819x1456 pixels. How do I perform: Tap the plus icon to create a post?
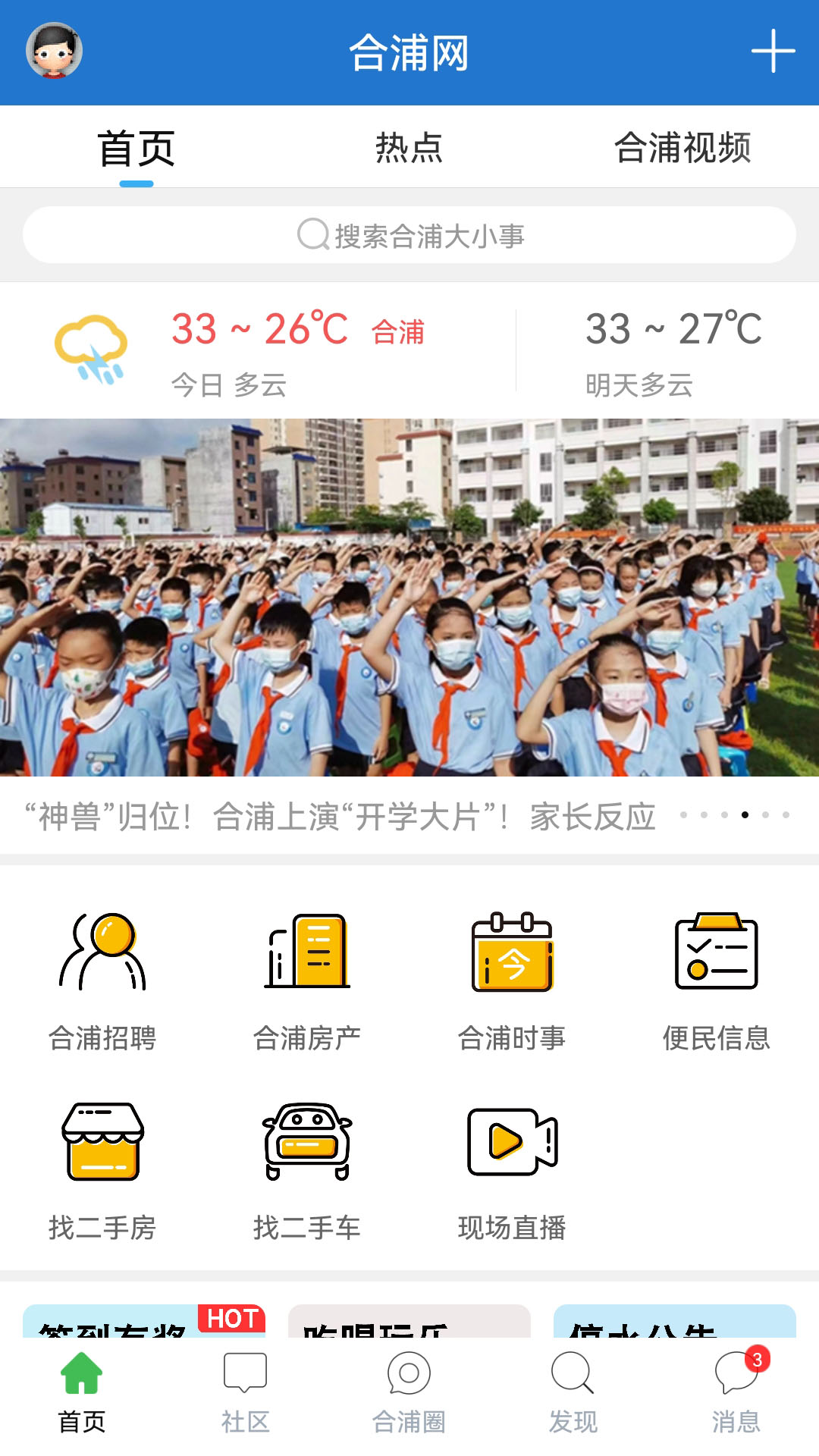(x=773, y=52)
